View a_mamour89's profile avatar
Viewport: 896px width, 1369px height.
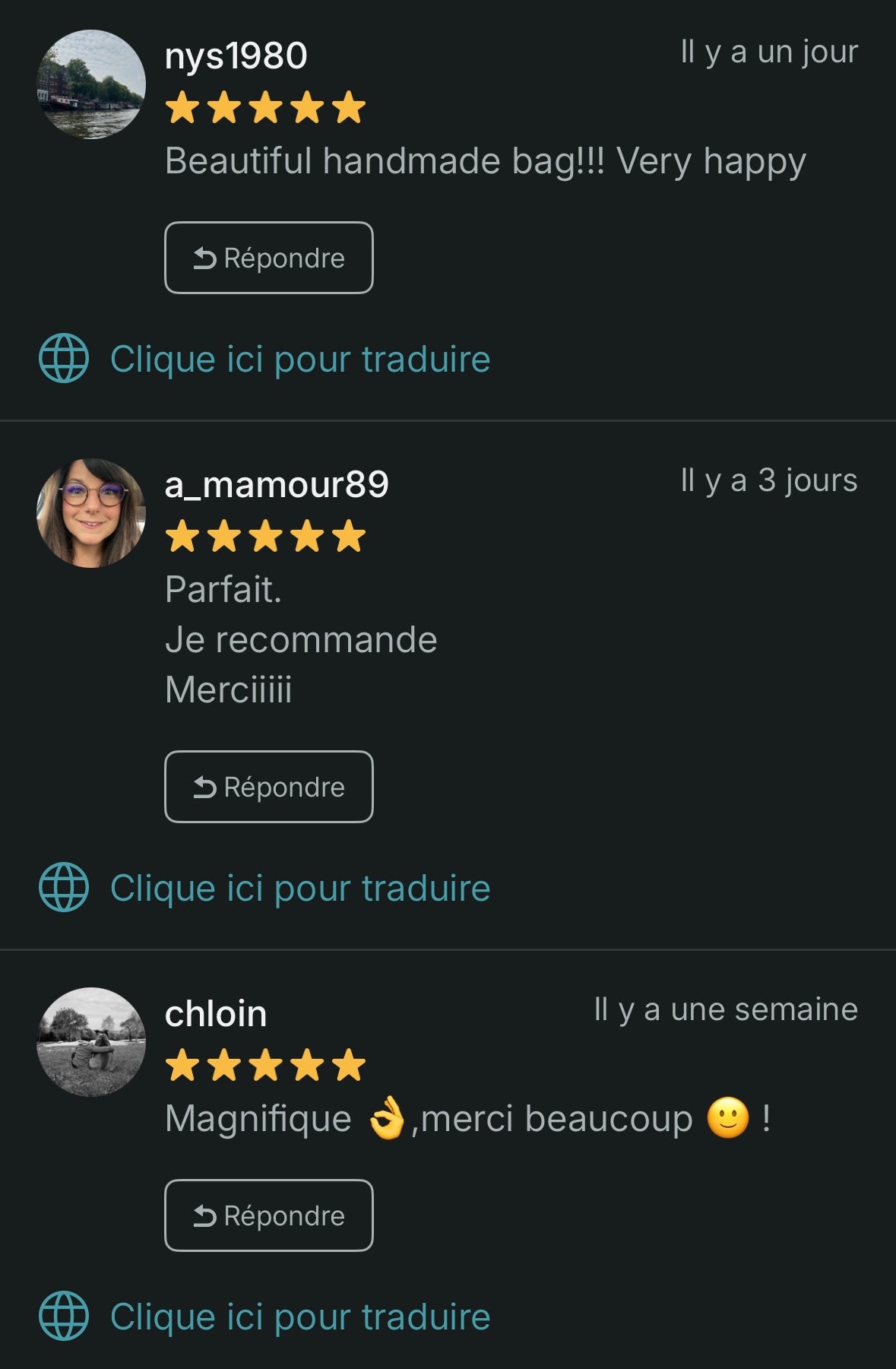point(91,513)
